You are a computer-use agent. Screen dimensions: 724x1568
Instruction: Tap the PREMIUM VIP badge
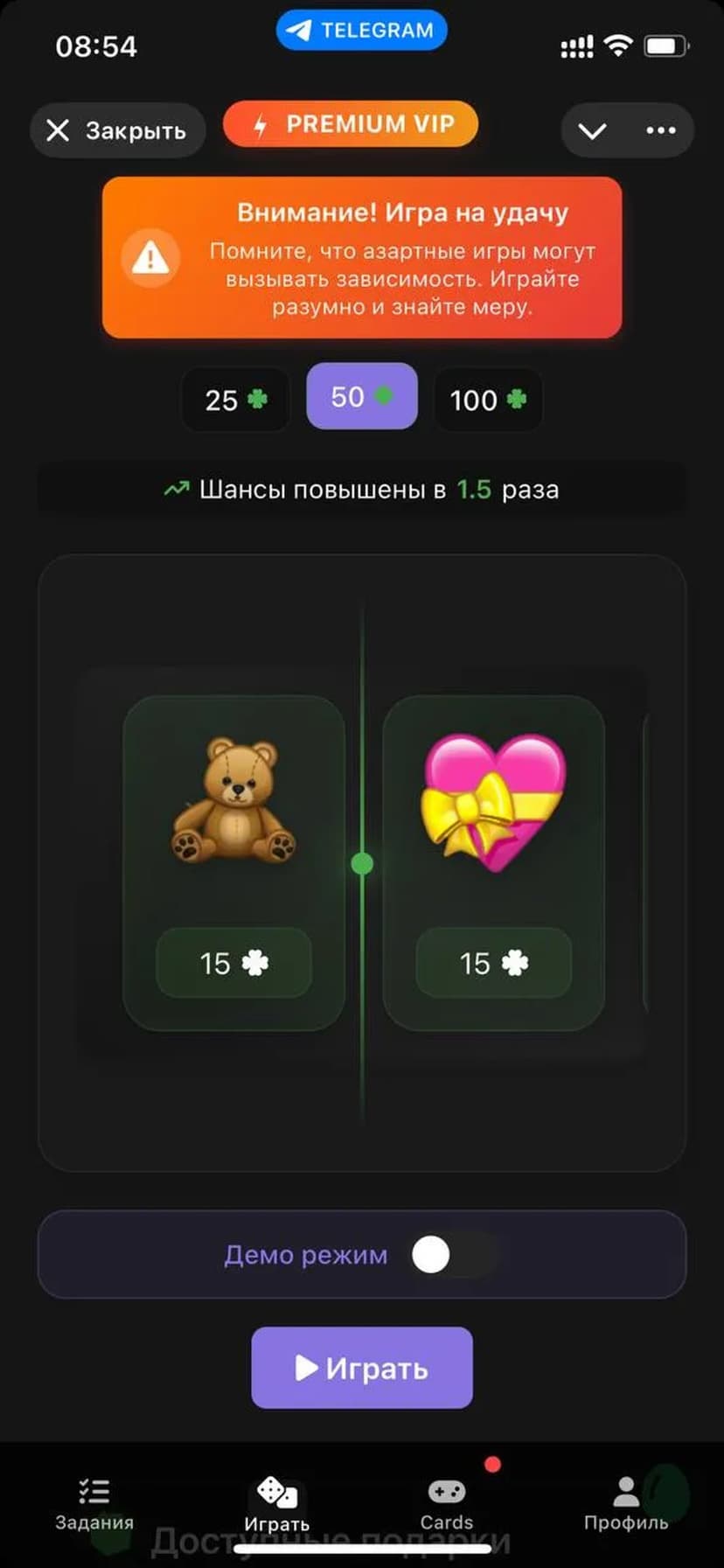351,124
